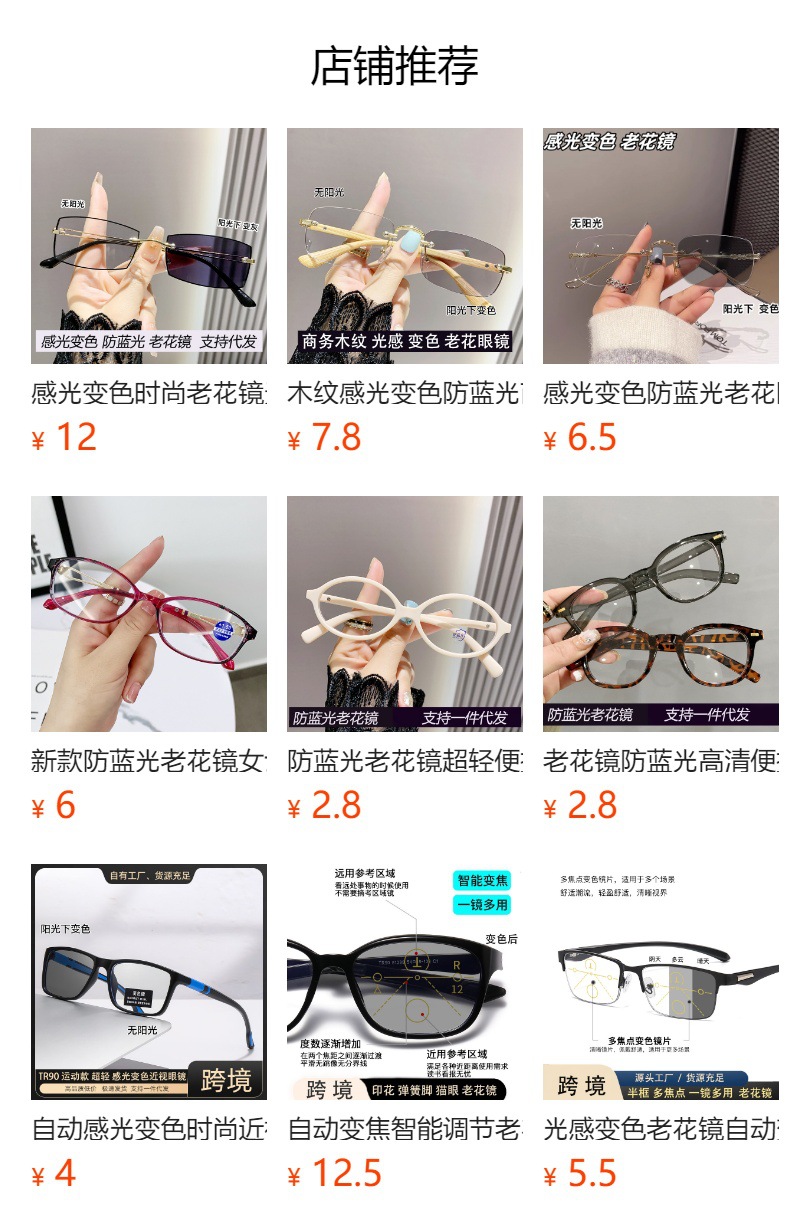Open the ¥6.5 感光变色防蓝光老花 item
Image resolution: width=790 pixels, height=1232 pixels.
[660, 246]
